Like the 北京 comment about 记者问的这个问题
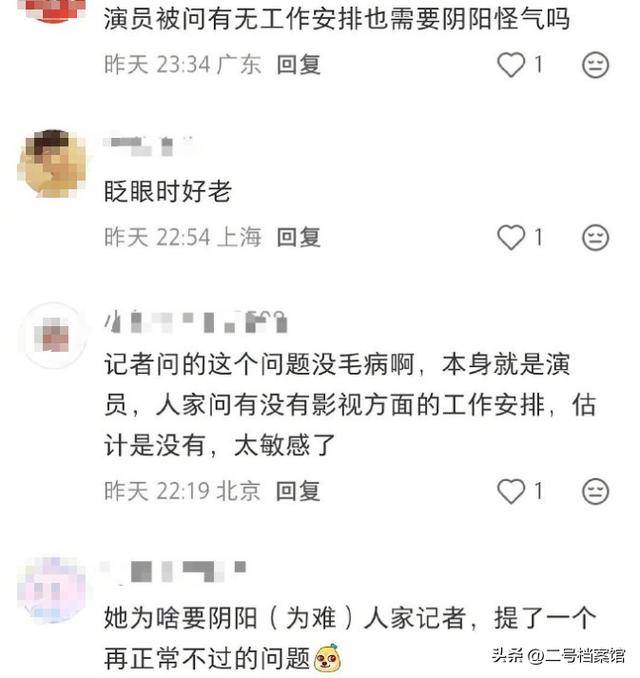 [511, 491]
